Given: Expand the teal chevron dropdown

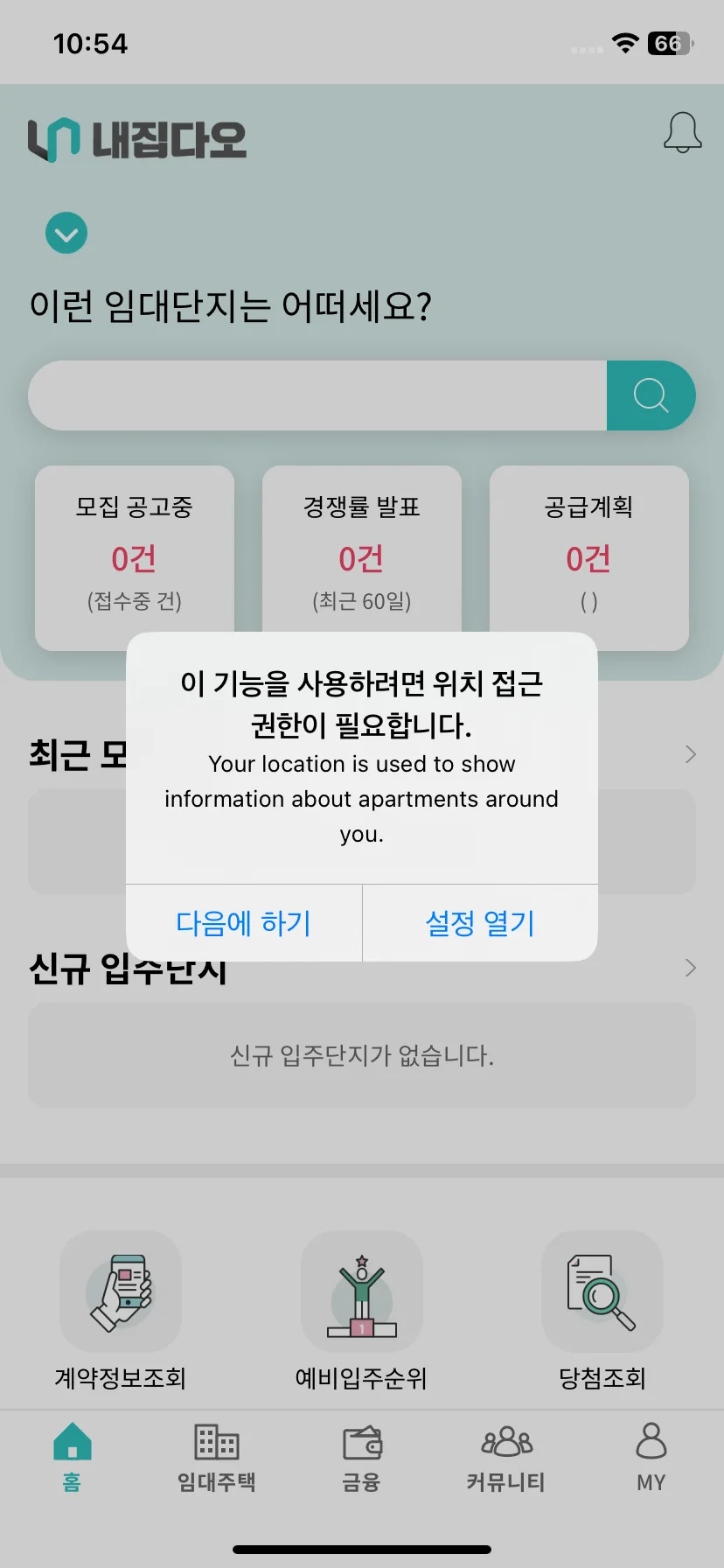Looking at the screenshot, I should click(66, 234).
